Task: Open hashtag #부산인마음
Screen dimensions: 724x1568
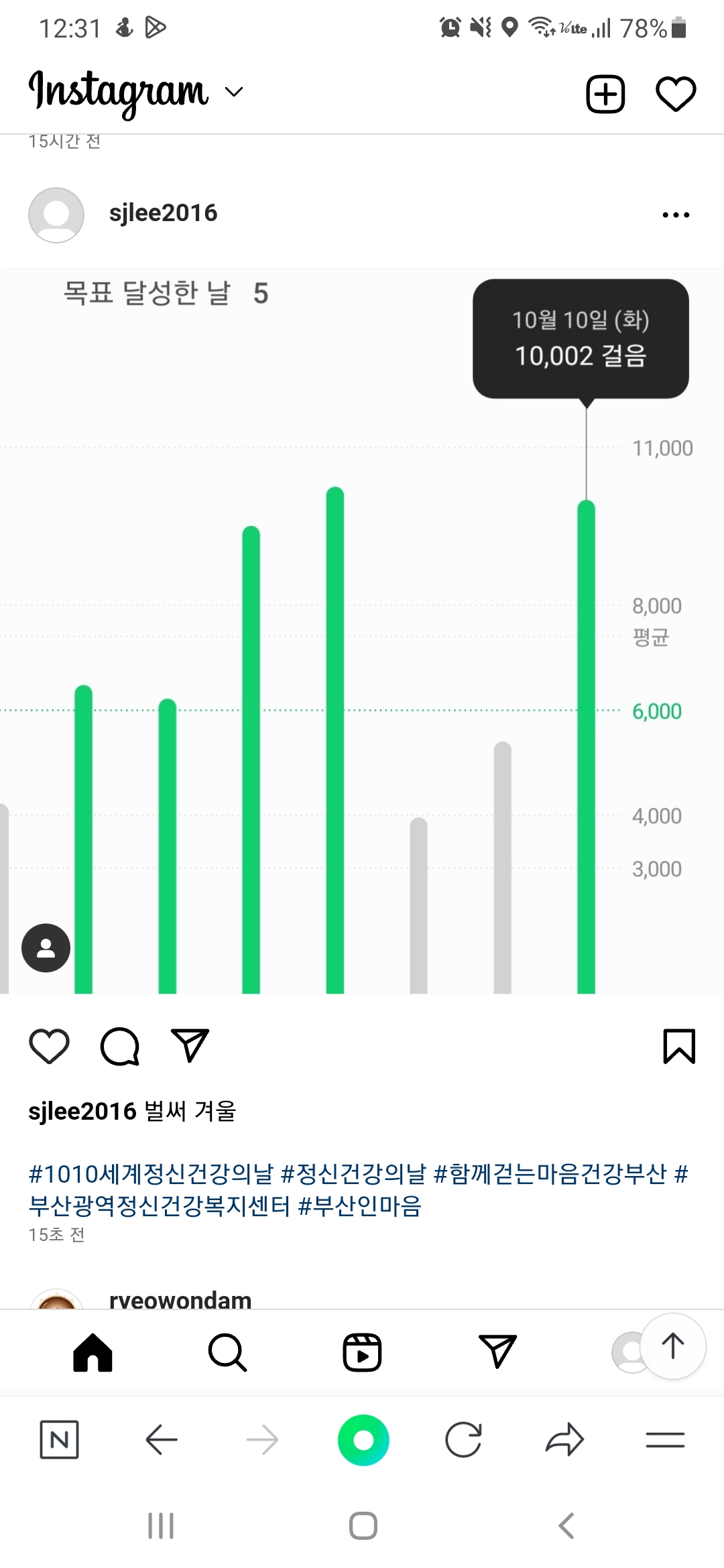Action: [360, 1205]
